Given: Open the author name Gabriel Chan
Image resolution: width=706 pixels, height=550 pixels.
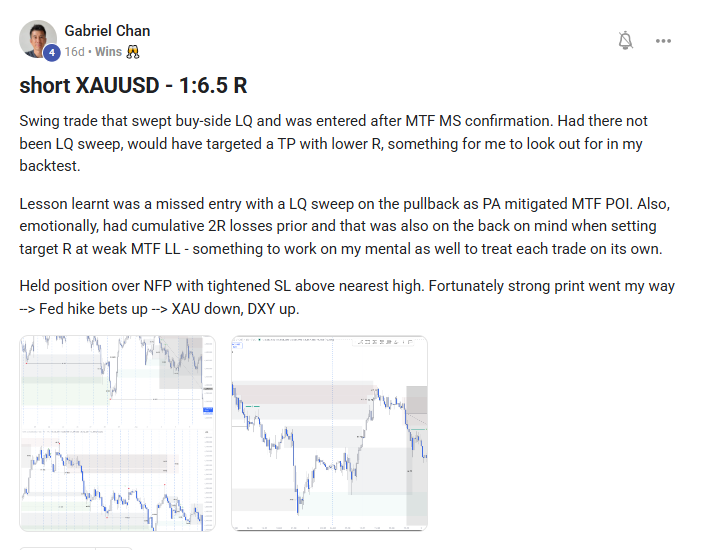Looking at the screenshot, I should point(107,31).
